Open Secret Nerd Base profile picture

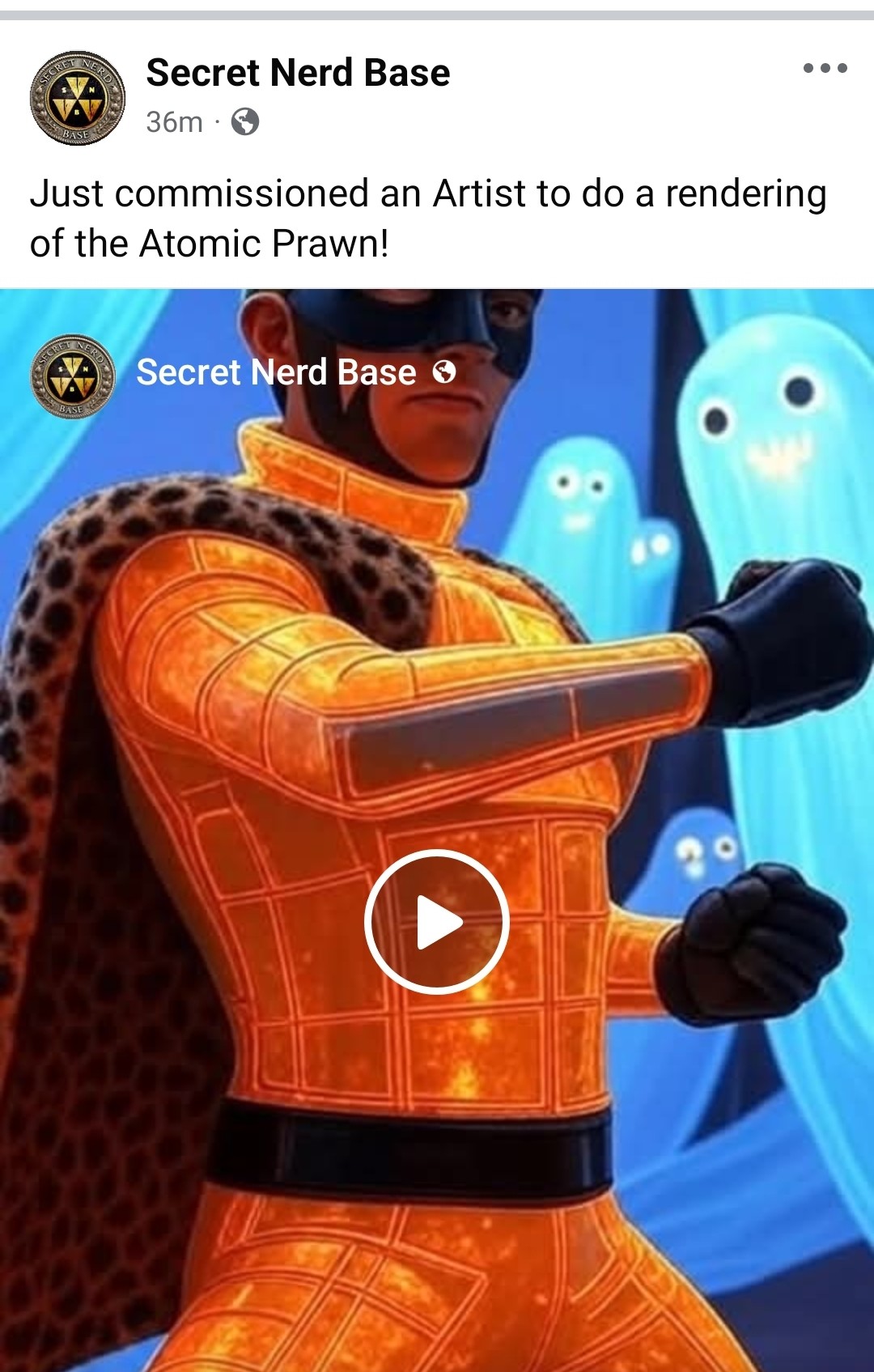click(78, 98)
